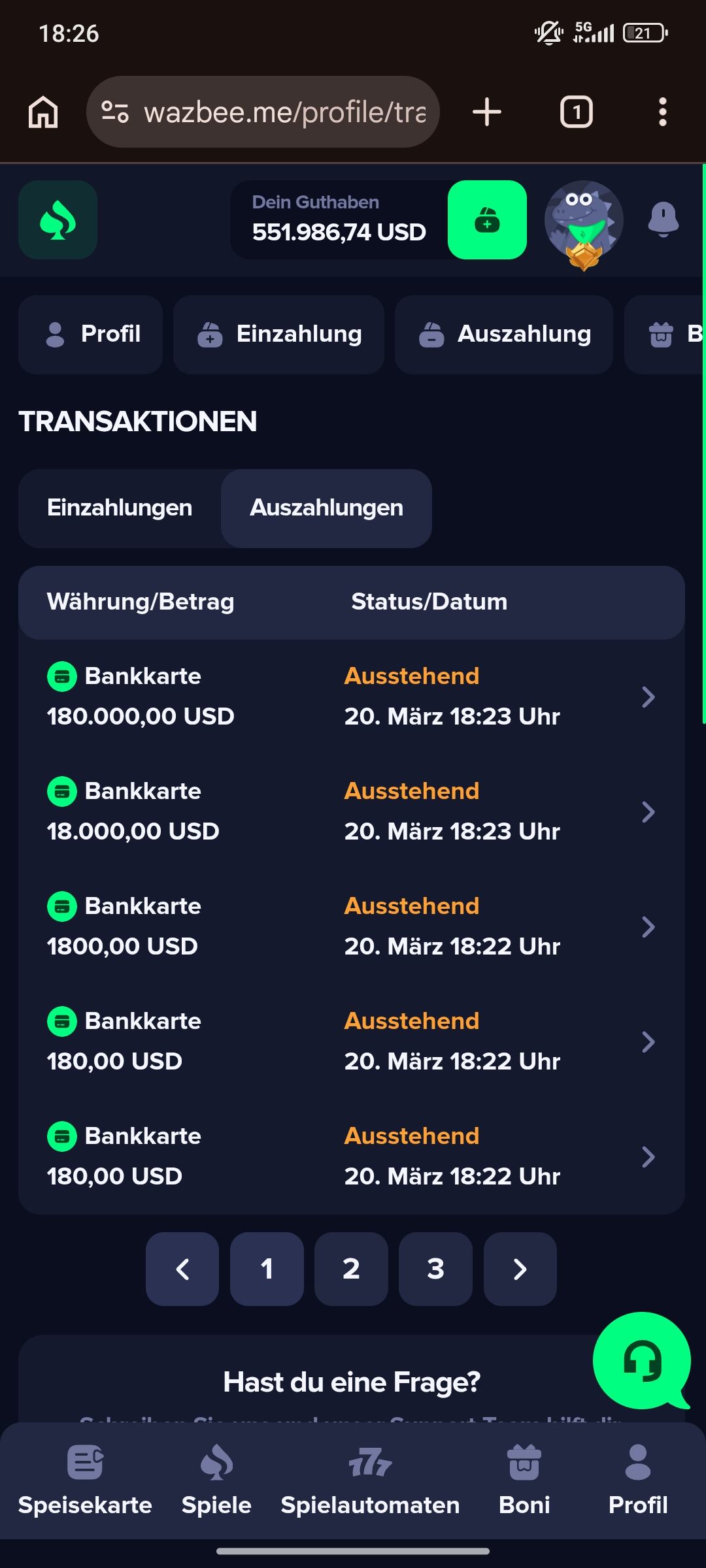
Task: Switch to the Einzahlungen tab
Action: (120, 508)
